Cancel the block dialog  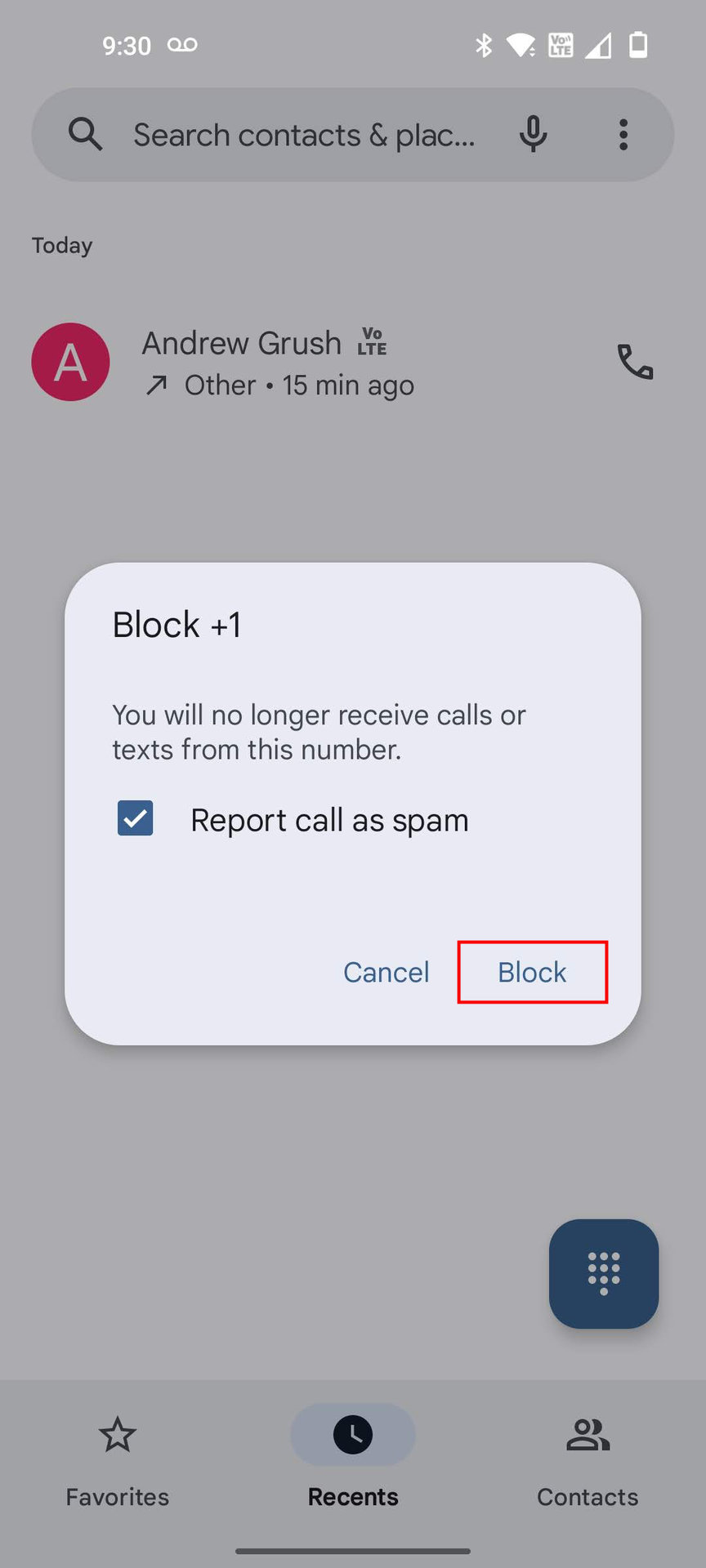point(386,972)
